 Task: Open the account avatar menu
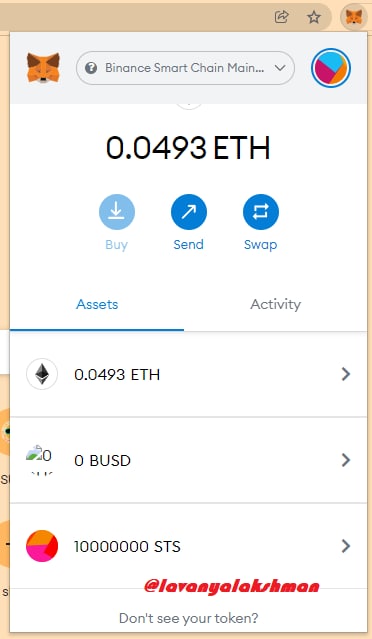[331, 68]
